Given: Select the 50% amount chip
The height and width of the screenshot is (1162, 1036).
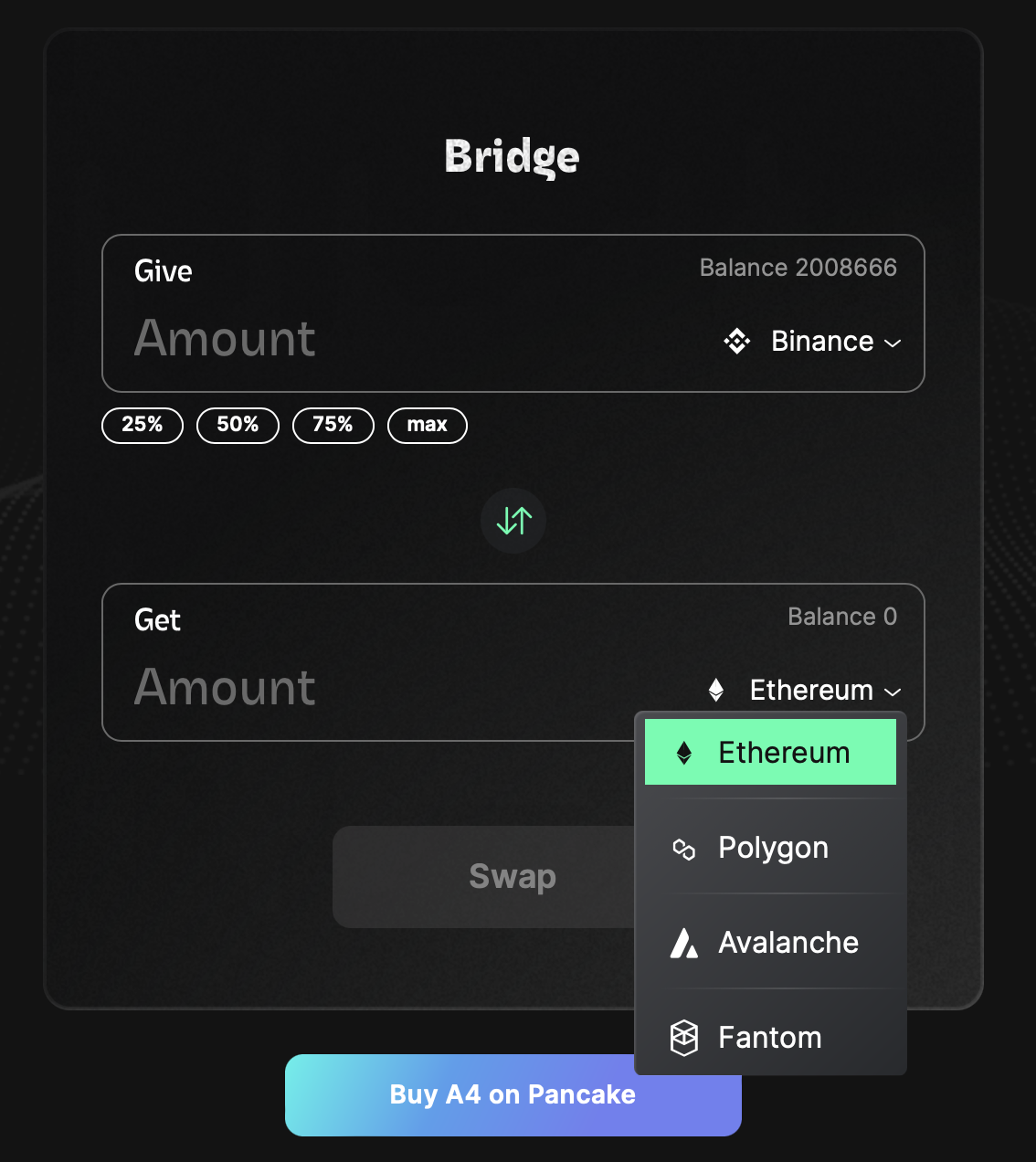Looking at the screenshot, I should coord(238,425).
